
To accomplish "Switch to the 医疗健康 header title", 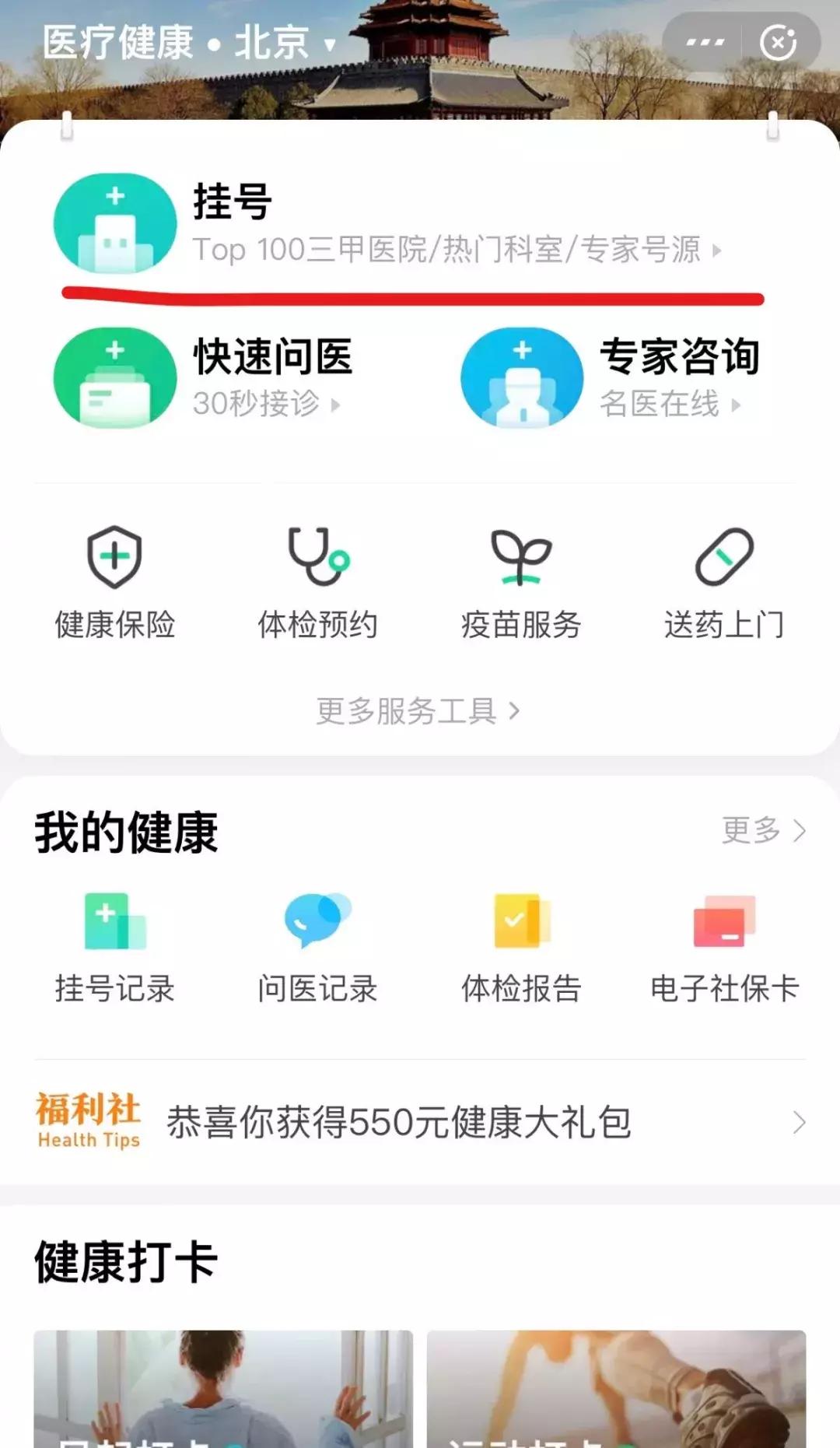I will [117, 40].
